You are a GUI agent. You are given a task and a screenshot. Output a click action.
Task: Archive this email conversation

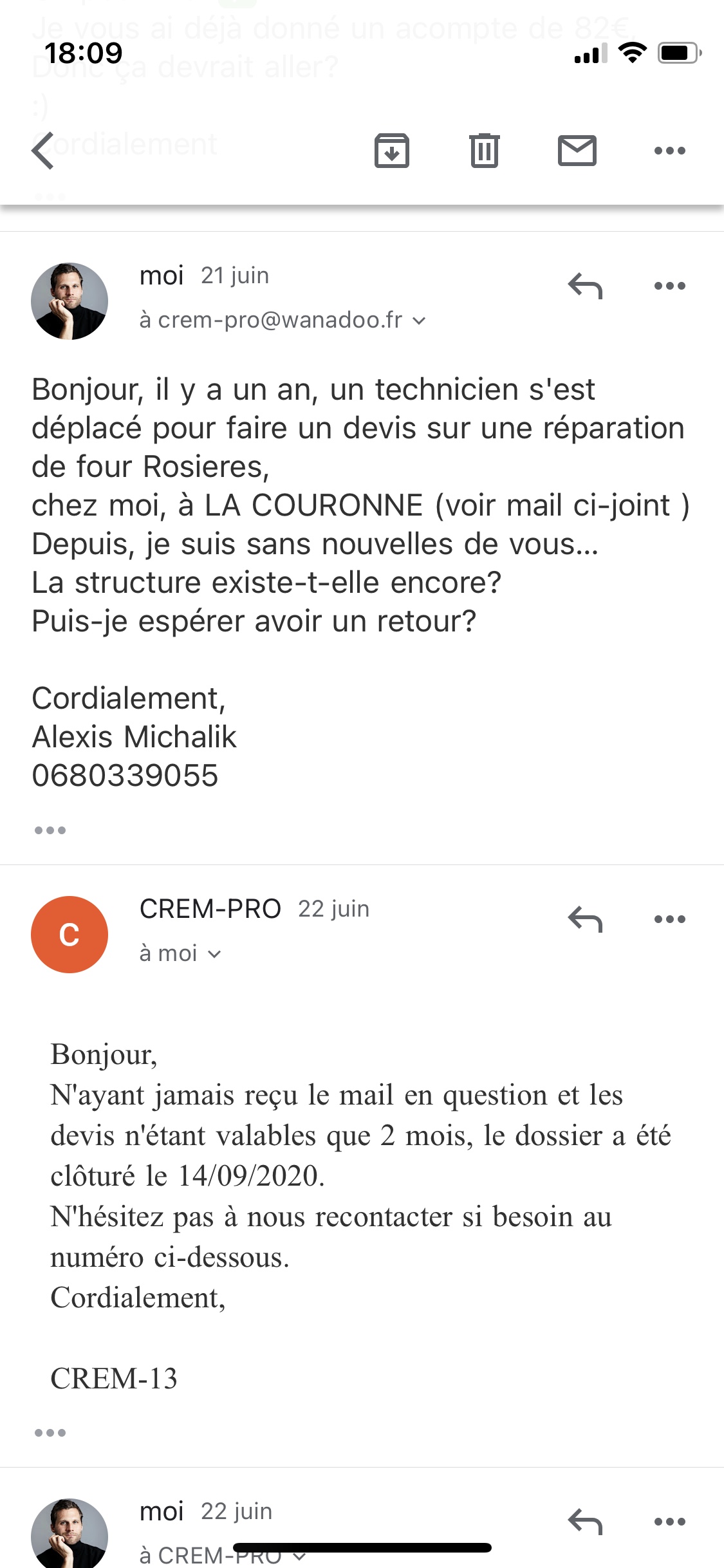click(391, 151)
